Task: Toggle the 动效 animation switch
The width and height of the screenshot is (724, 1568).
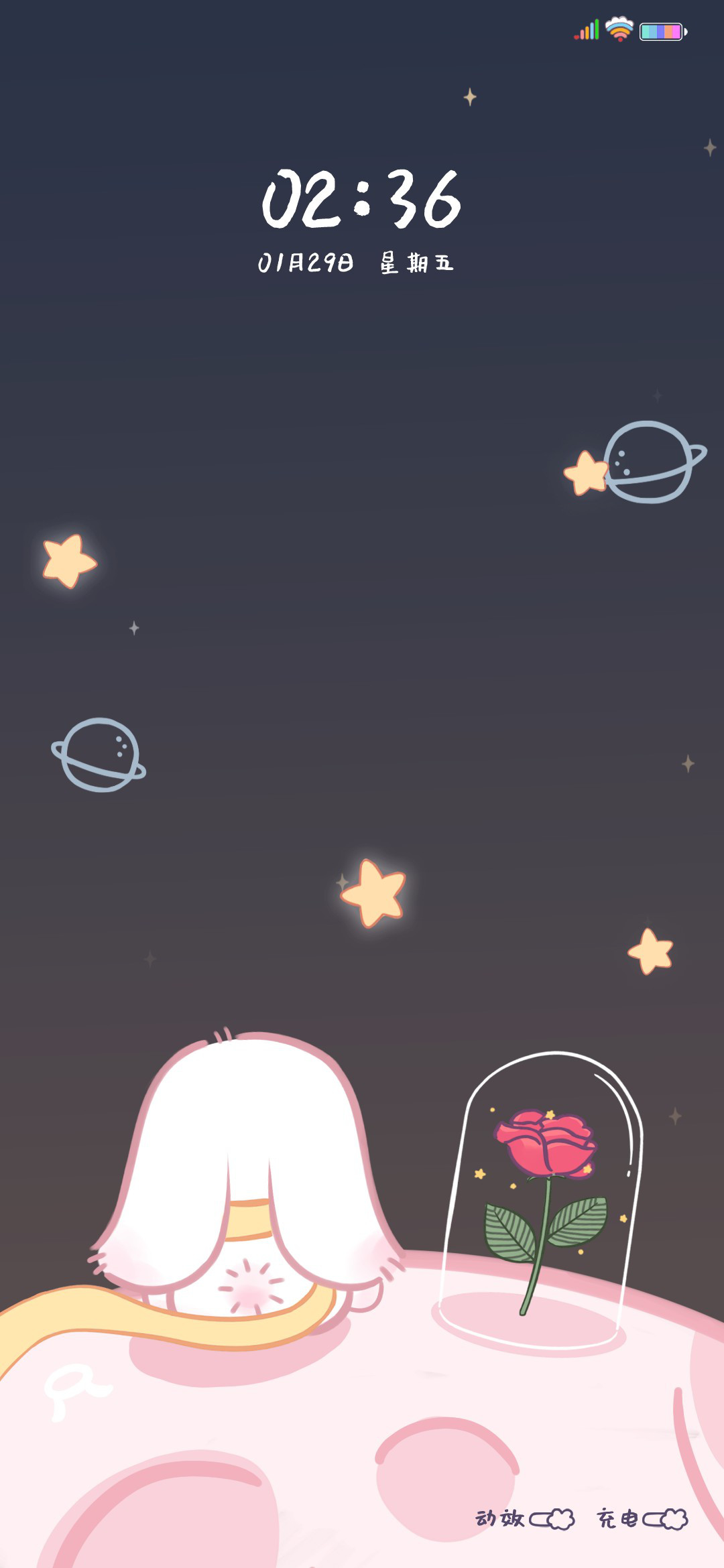Action: coord(552,1519)
